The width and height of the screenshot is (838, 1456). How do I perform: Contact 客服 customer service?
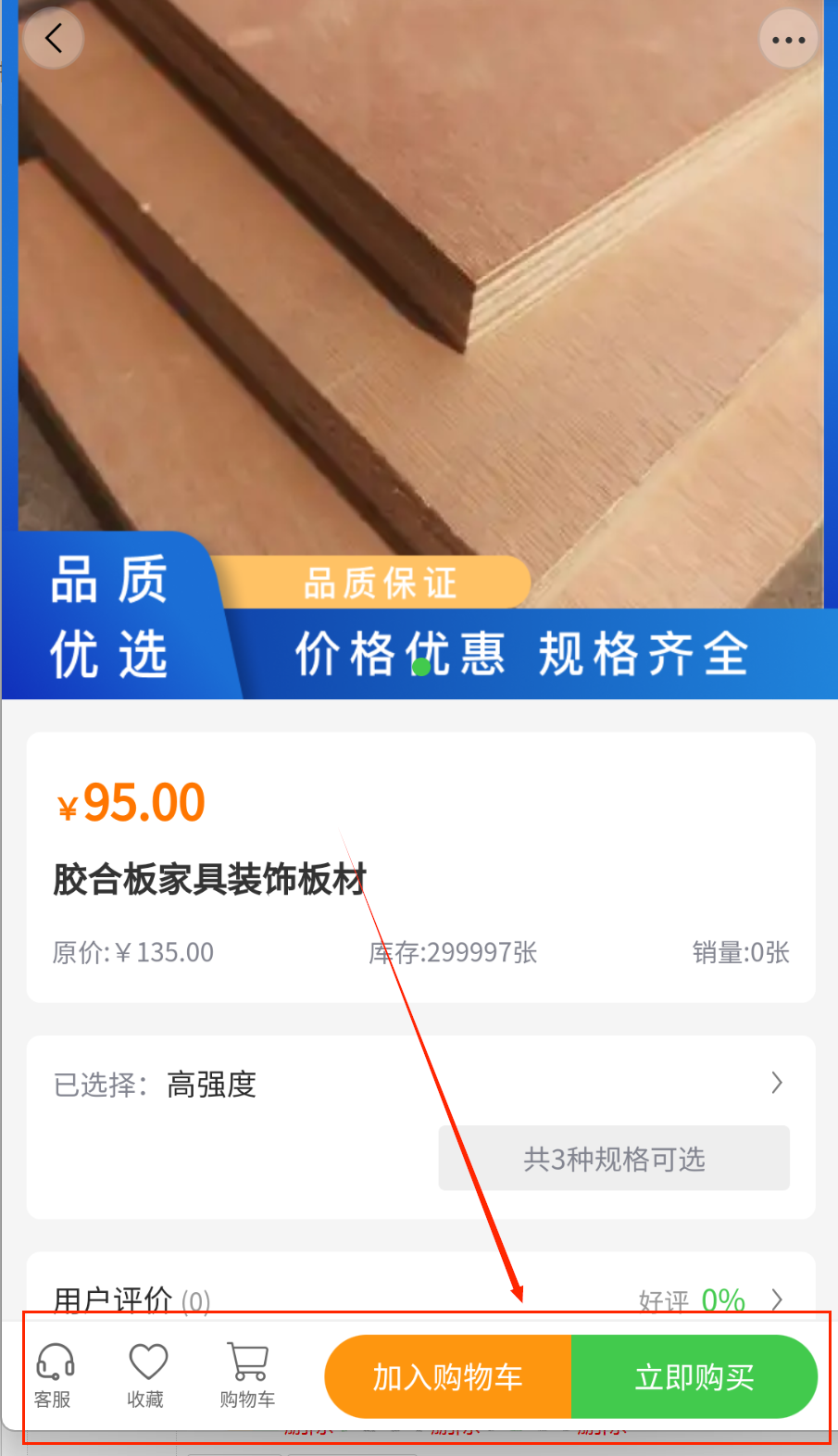pyautogui.click(x=54, y=1375)
